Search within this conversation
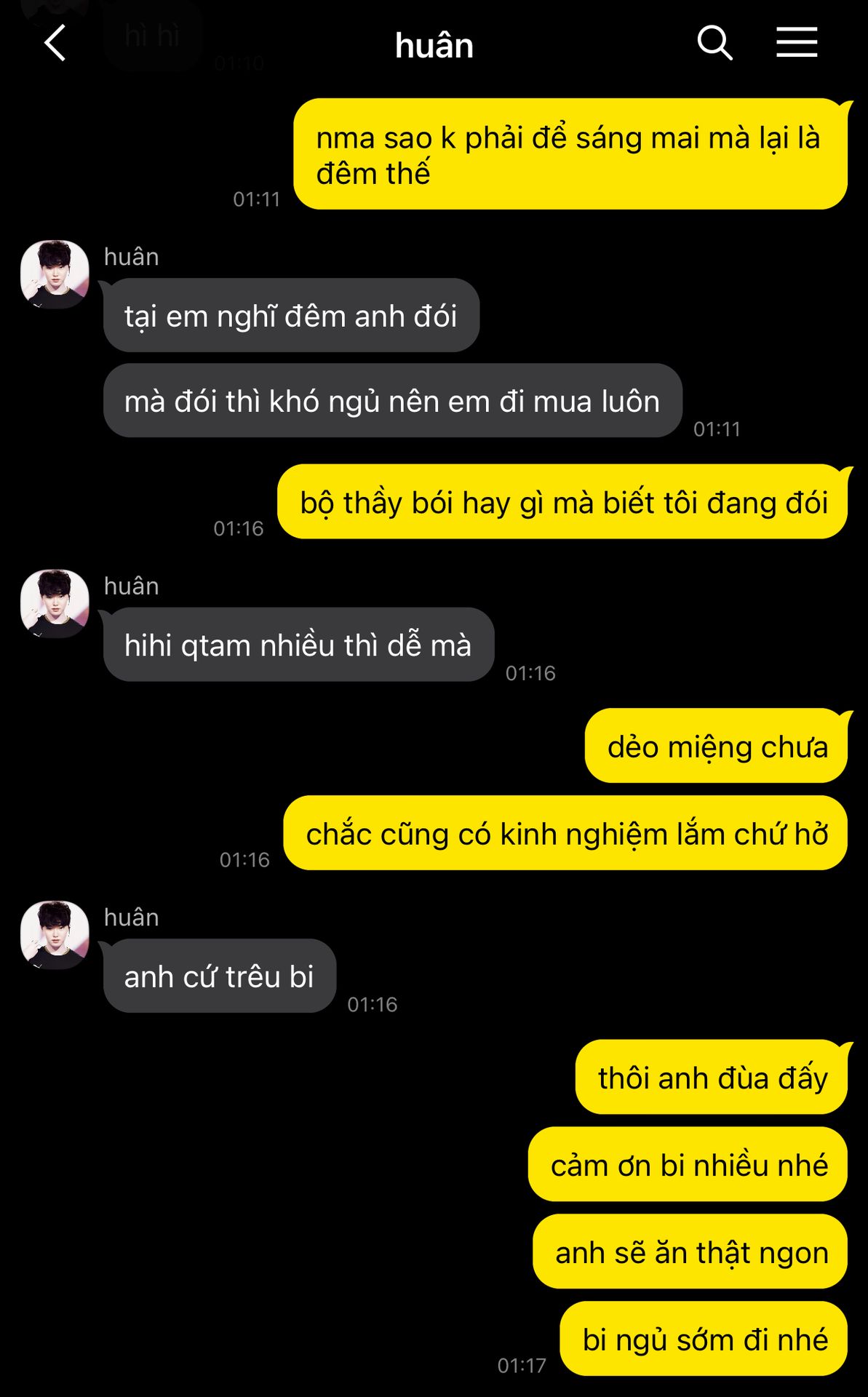Screen dimensions: 868x1397 (x=714, y=43)
